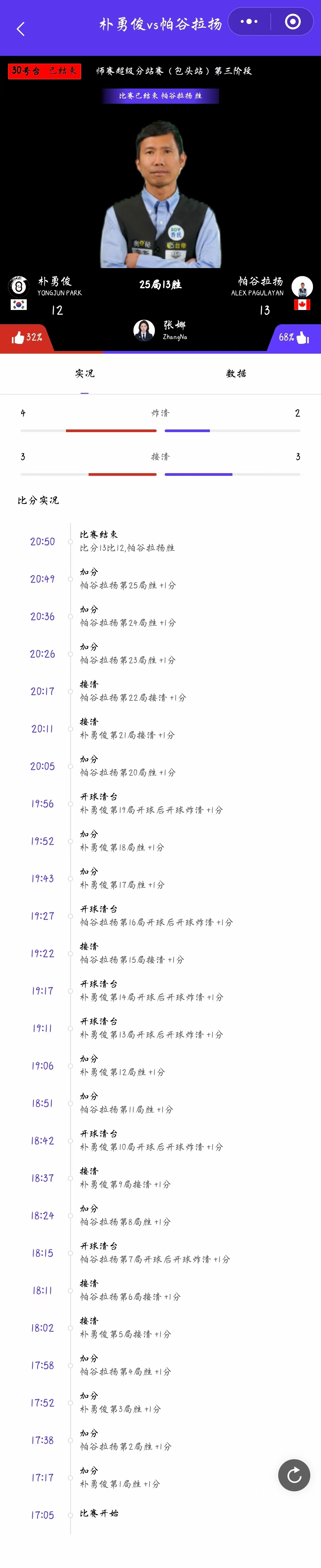This screenshot has width=321, height=1568.
Task: Open the mini program three-dot menu
Action: pyautogui.click(x=249, y=22)
